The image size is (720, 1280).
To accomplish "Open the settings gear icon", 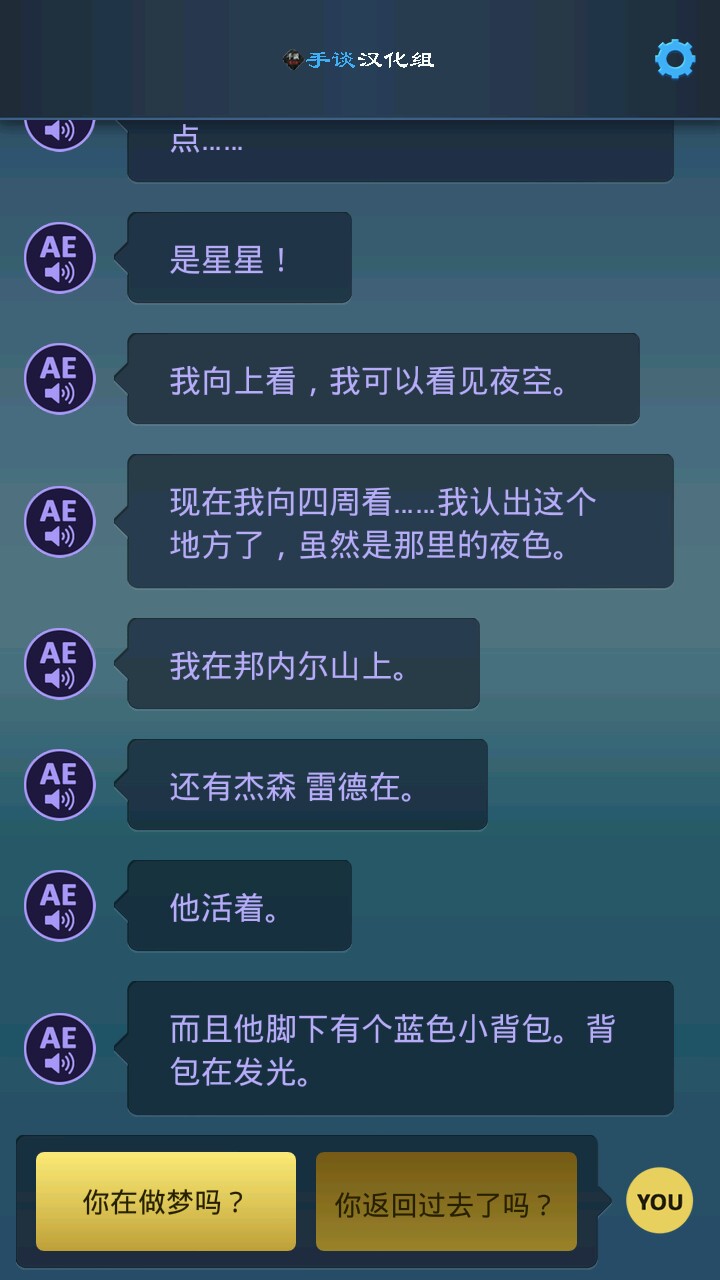I will [x=675, y=60].
